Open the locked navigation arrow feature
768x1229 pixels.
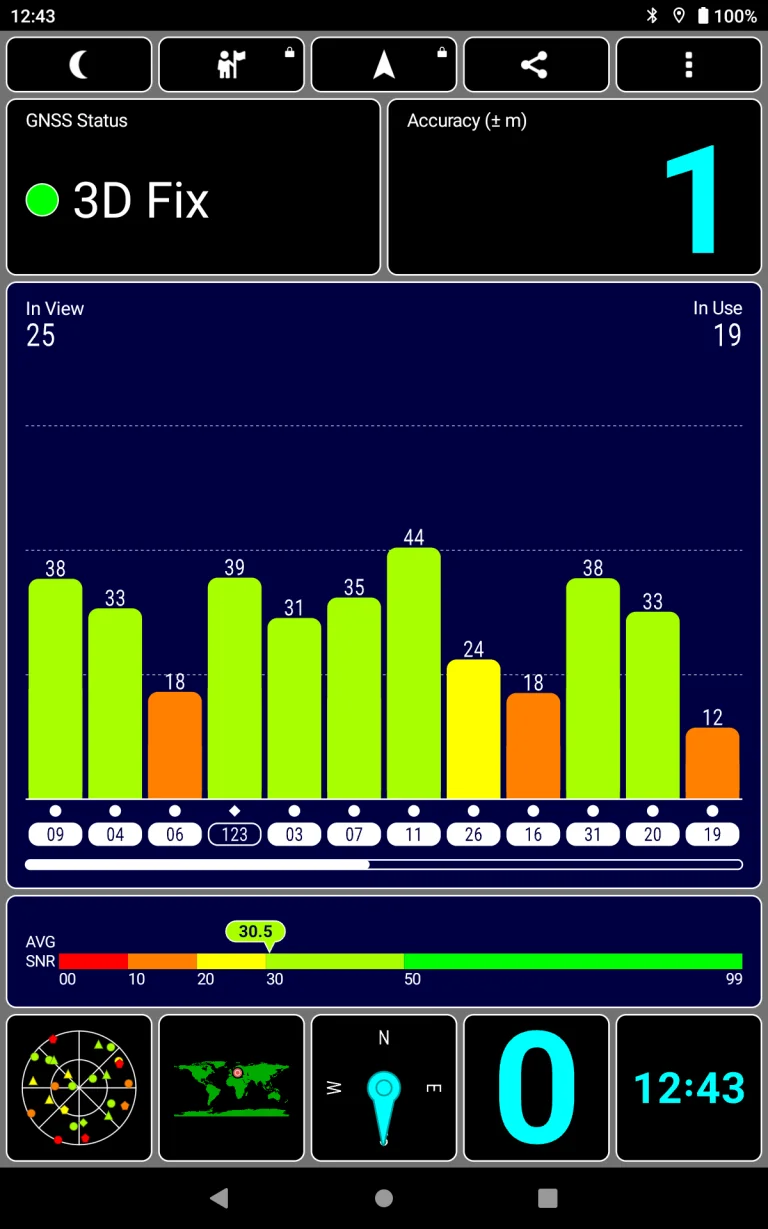(384, 65)
